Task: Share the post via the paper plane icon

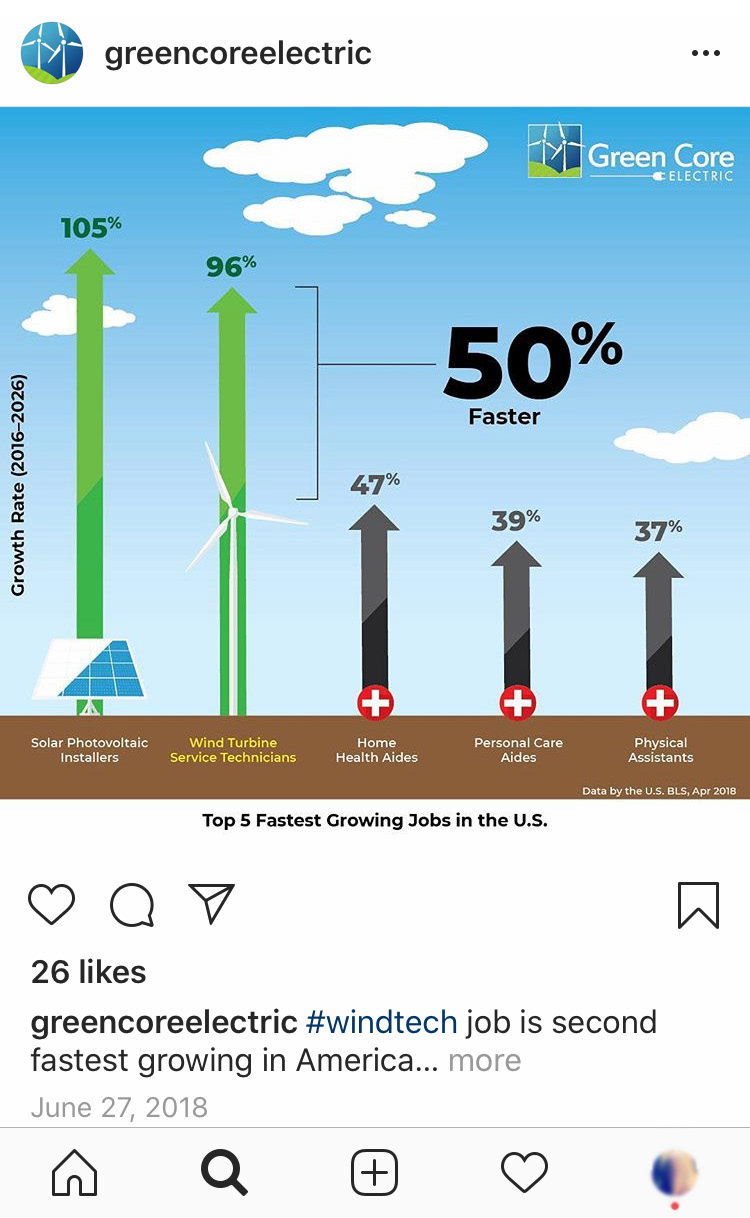Action: tap(211, 903)
